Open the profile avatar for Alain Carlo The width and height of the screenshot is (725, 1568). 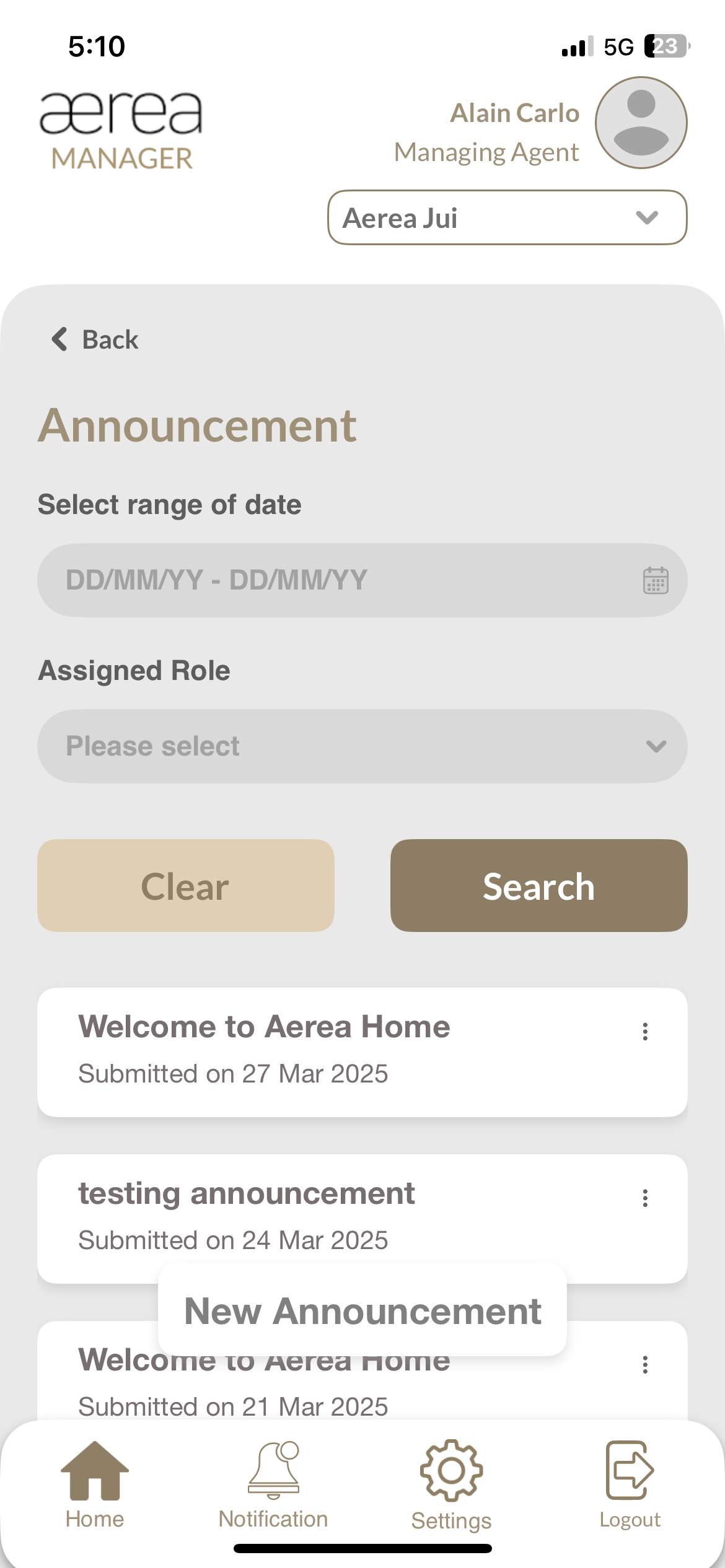tap(641, 123)
